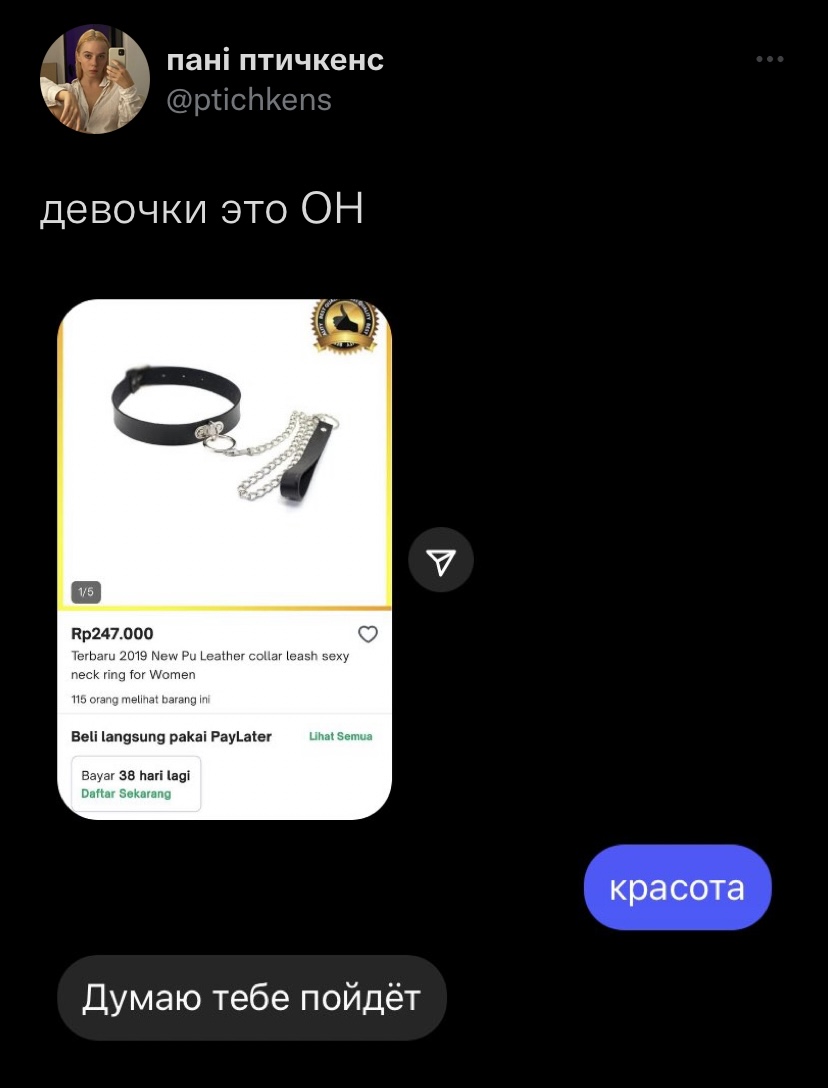The height and width of the screenshot is (1088, 828).
Task: Open the @ptichkens handle link
Action: pos(248,100)
